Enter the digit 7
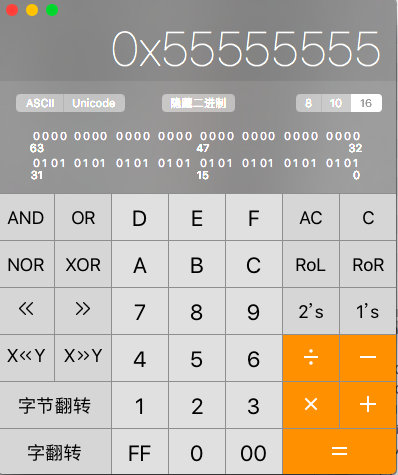 [x=140, y=311]
